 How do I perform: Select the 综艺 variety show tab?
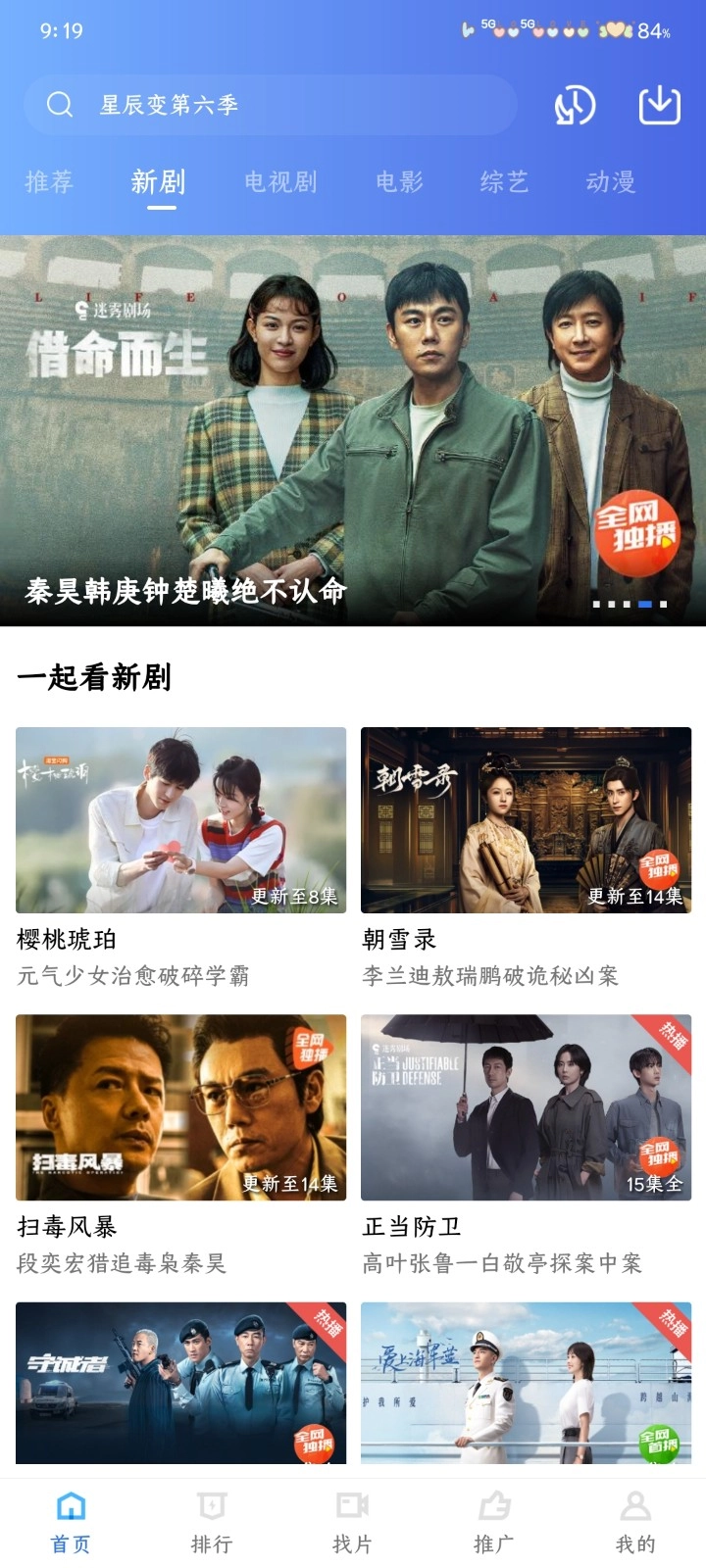point(503,181)
